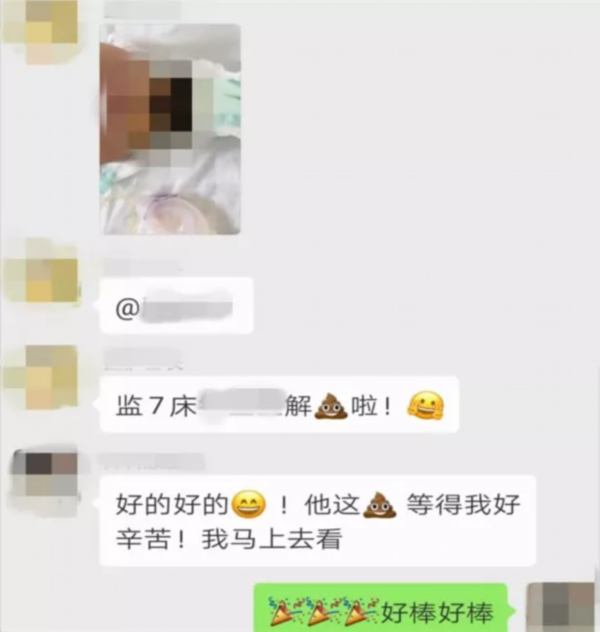Tap avatar next to the @ mention message
Screen dimensions: 600x632
click(x=42, y=275)
